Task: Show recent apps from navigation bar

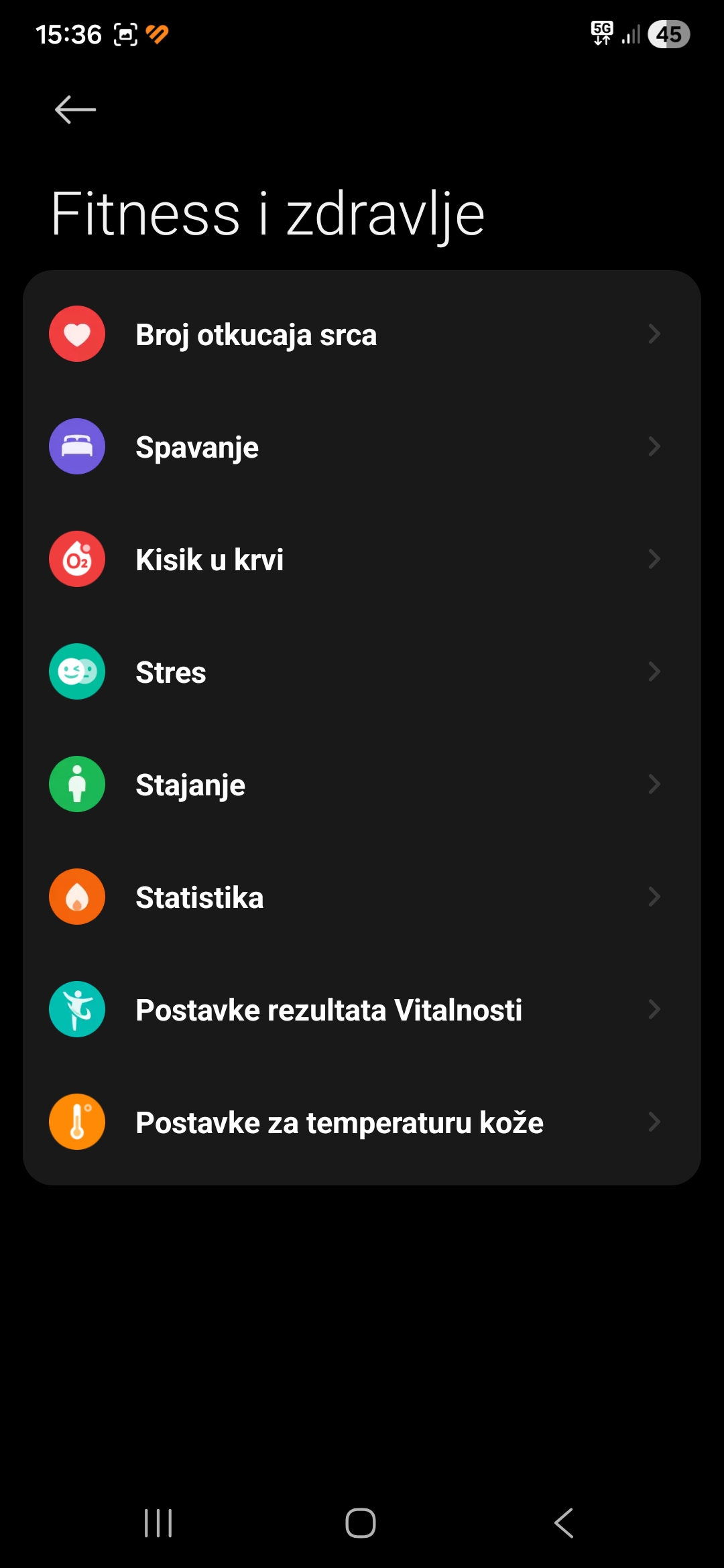Action: 159,1523
